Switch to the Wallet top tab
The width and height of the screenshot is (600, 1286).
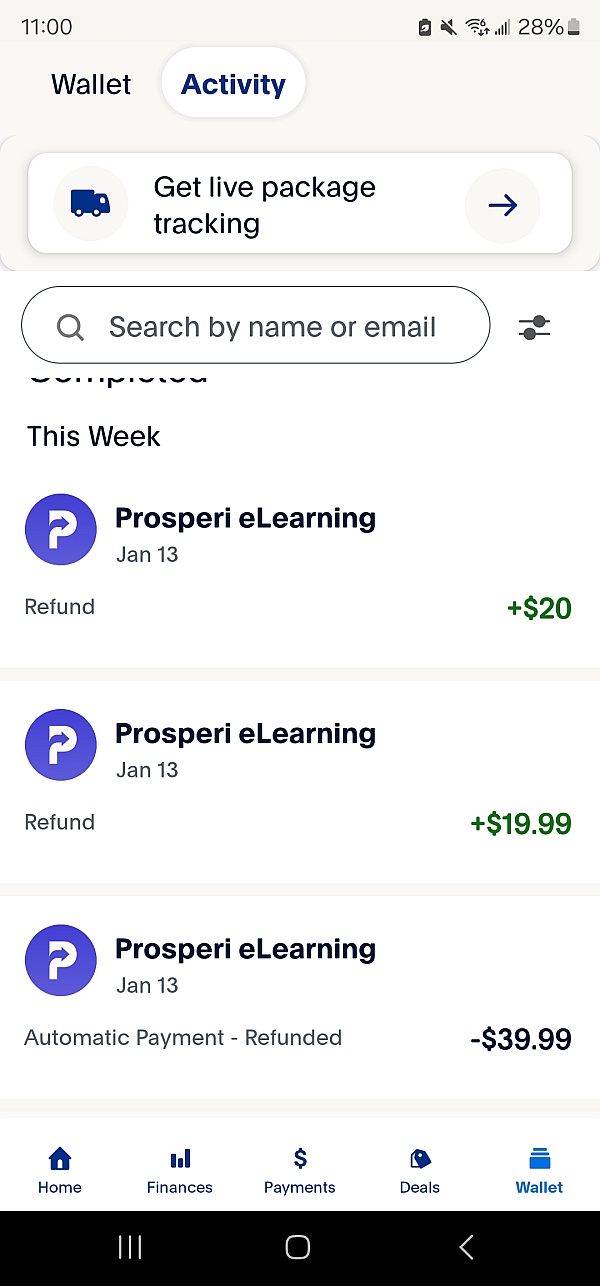91,84
